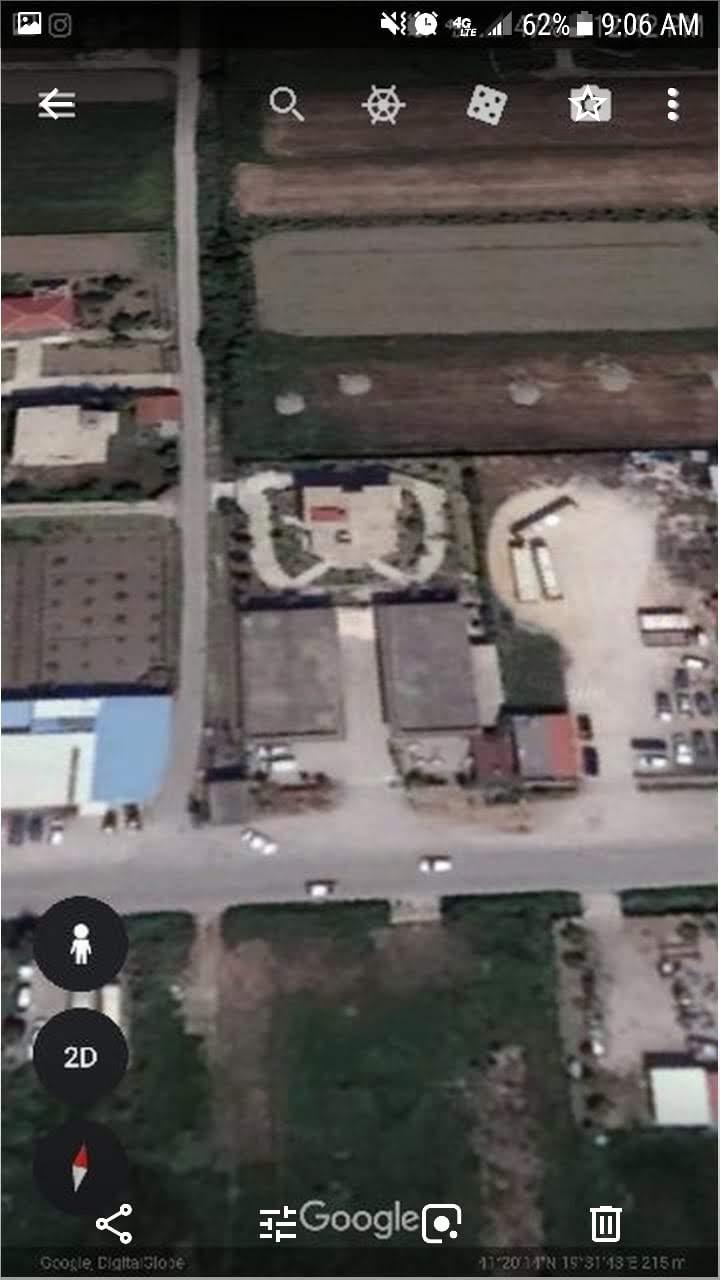This screenshot has height=1280, width=720.
Task: Launch the visual search lens icon
Action: click(441, 1223)
